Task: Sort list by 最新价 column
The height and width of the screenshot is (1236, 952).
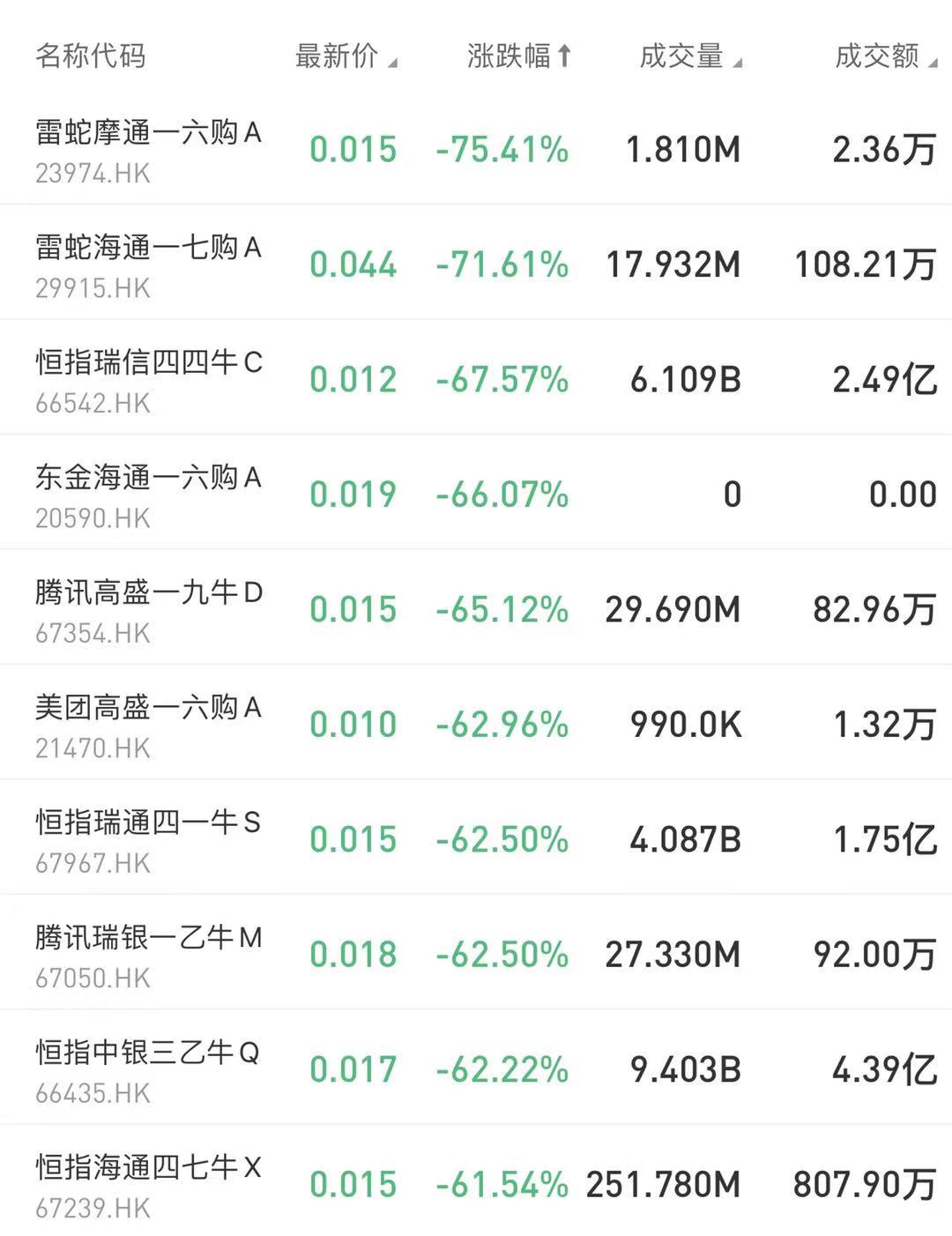Action: point(345,56)
